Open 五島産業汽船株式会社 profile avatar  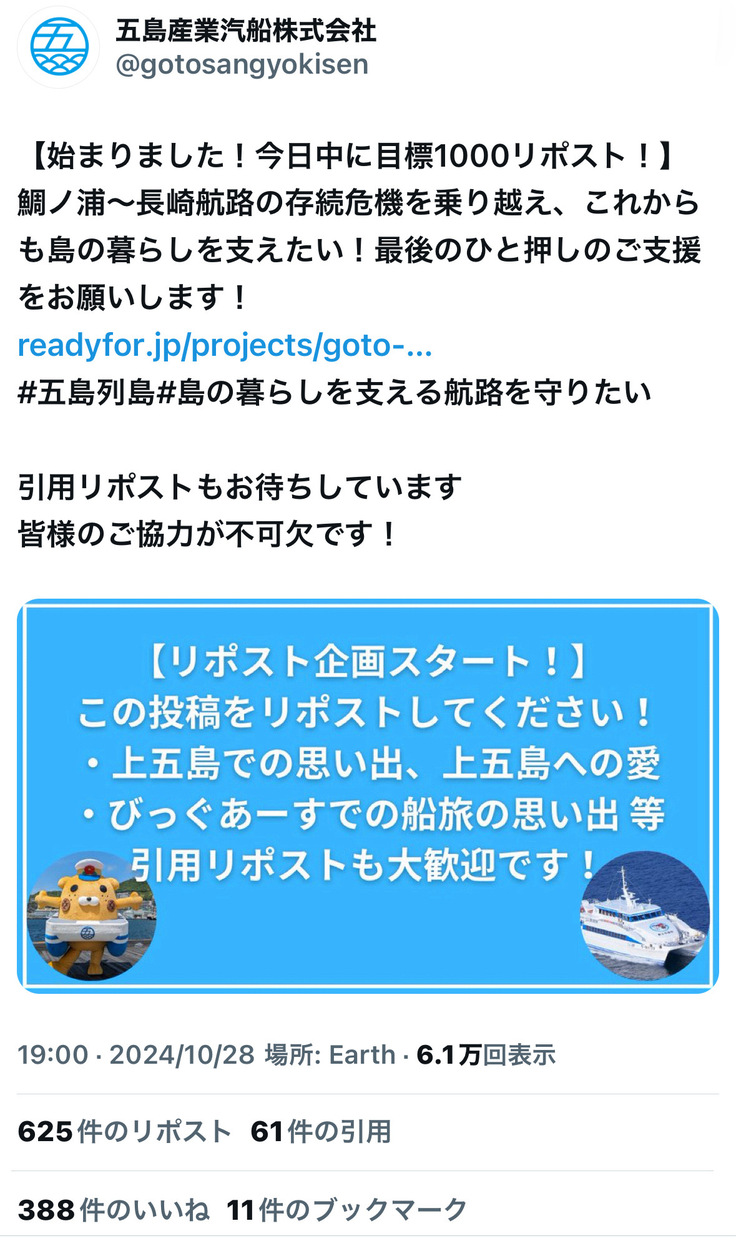59,47
